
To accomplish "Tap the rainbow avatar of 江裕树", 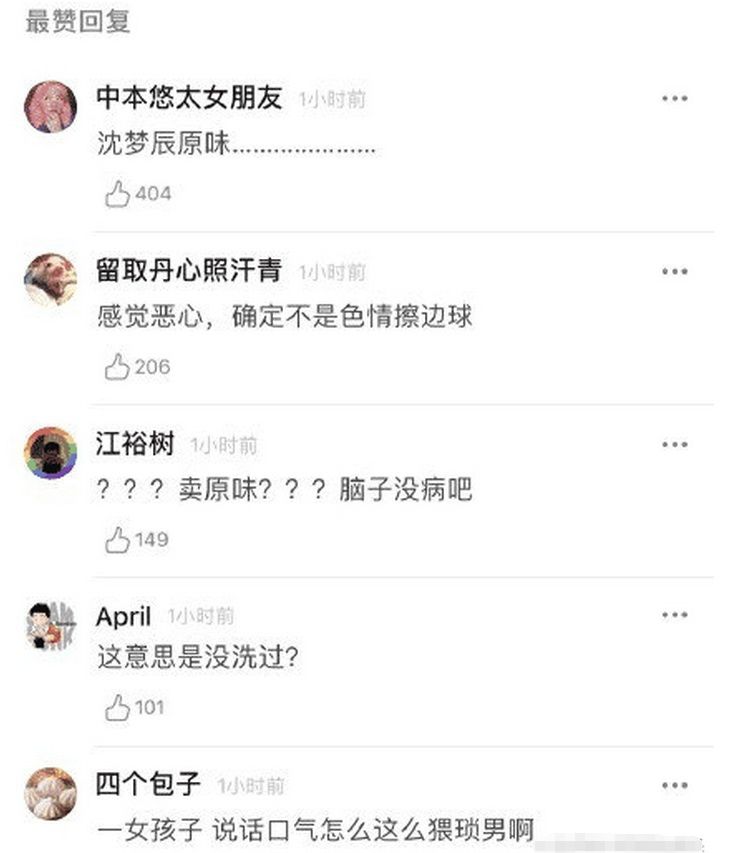I will click(51, 448).
